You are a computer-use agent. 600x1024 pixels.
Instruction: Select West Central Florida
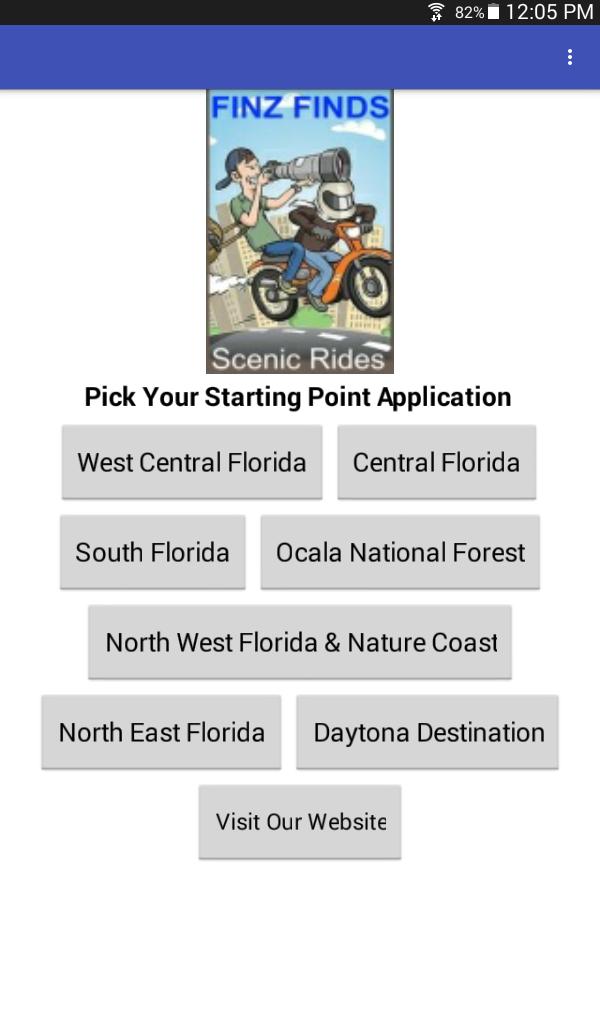pyautogui.click(x=192, y=462)
